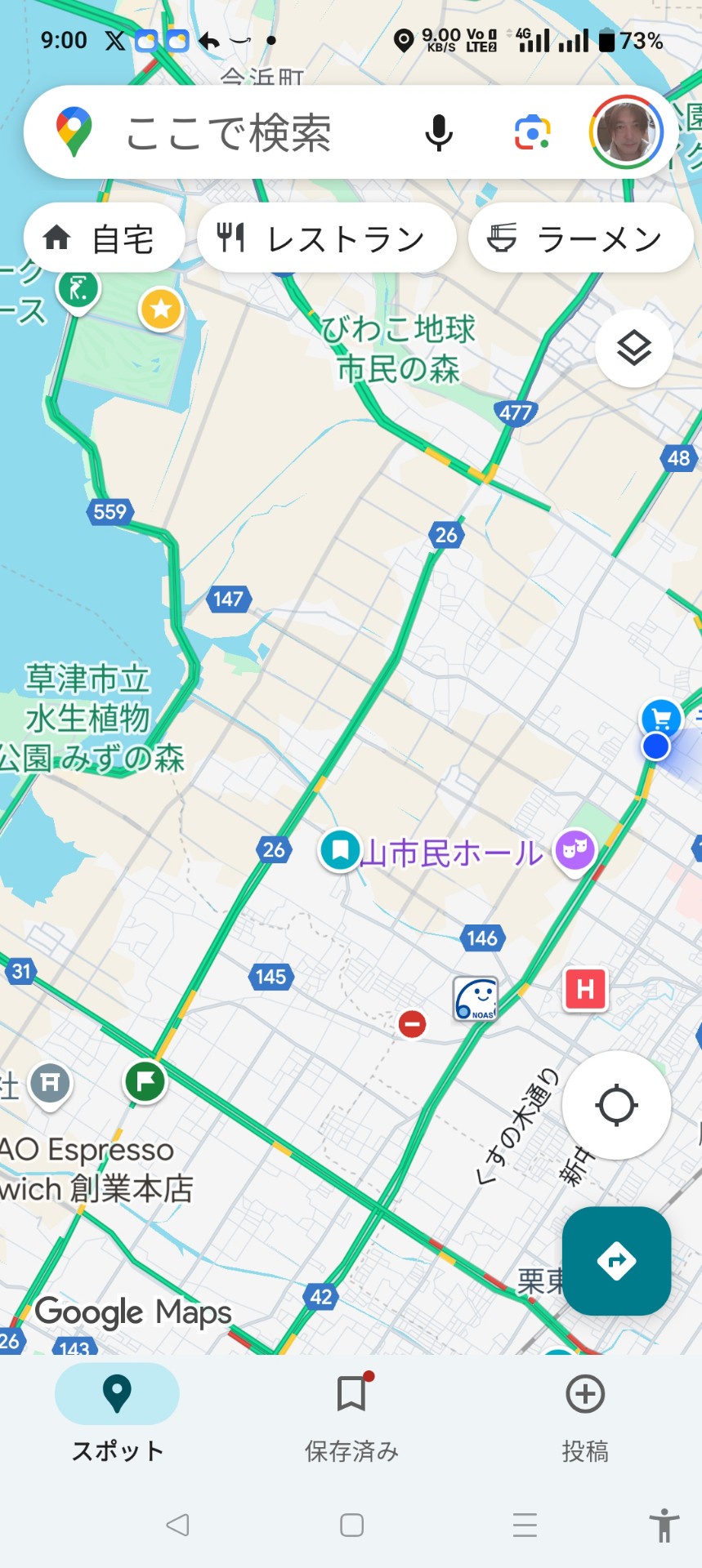Viewport: 702px width, 1568px height.
Task: Open recent apps from the navigation bar
Action: click(x=525, y=1525)
